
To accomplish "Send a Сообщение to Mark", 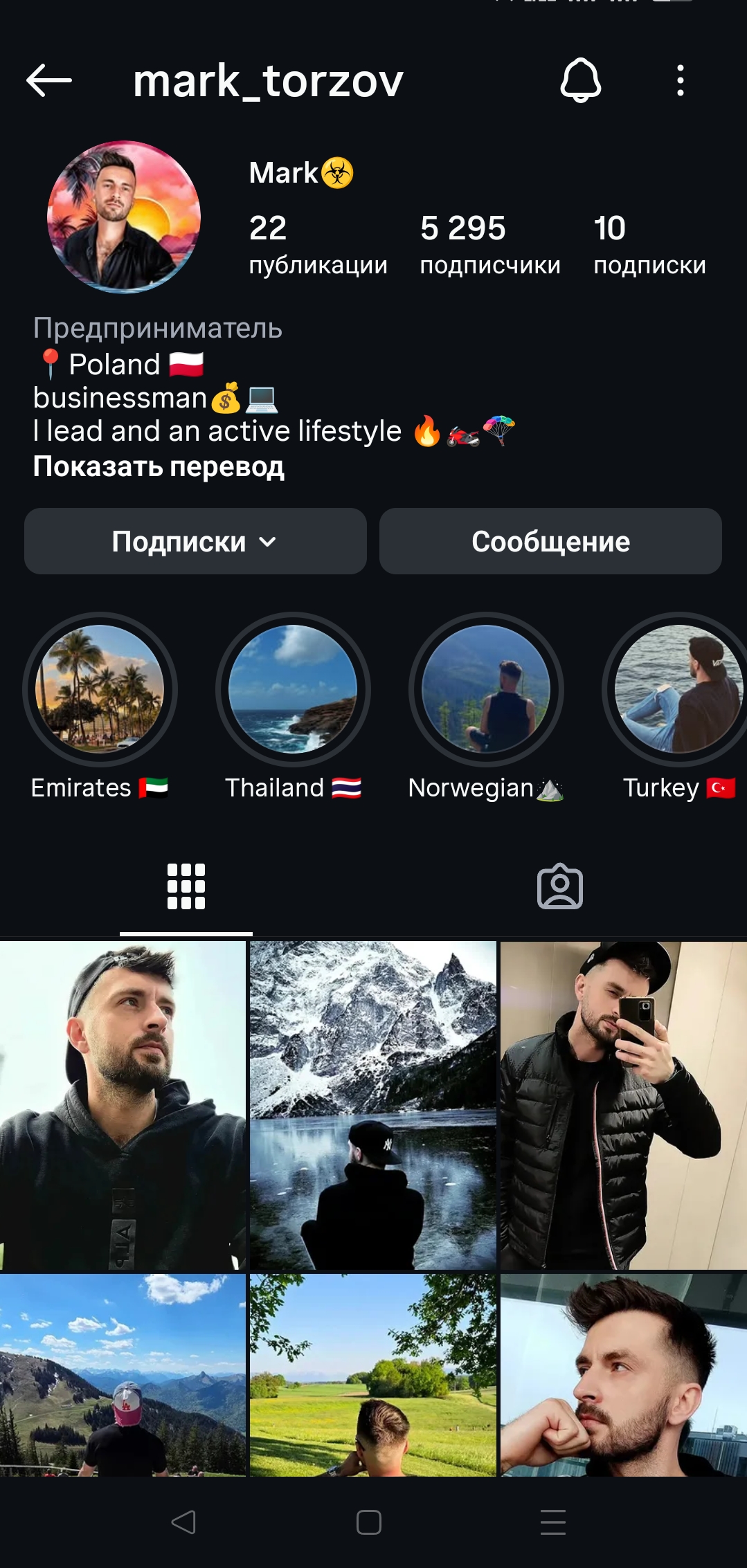I will [550, 541].
